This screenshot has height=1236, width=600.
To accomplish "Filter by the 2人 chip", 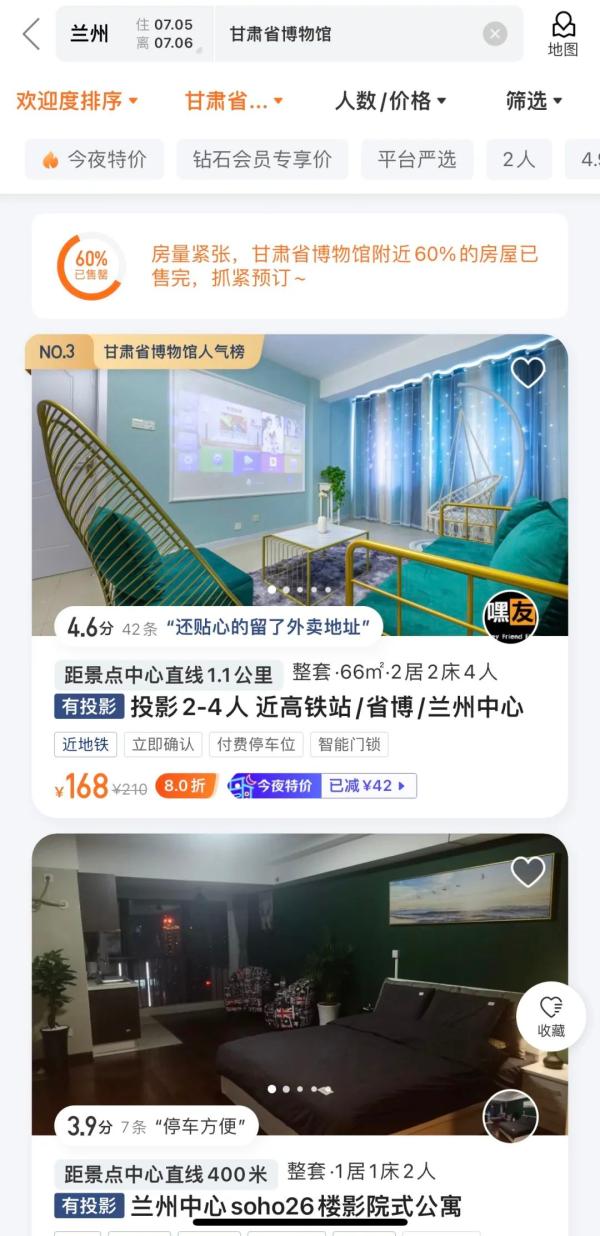I will tap(519, 160).
